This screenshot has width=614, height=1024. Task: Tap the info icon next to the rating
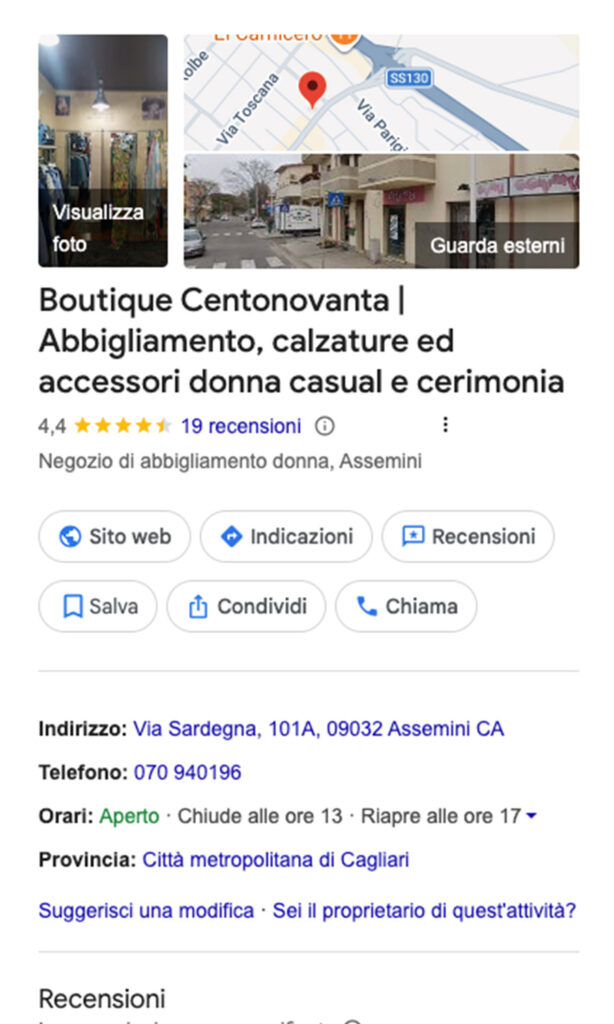click(x=324, y=426)
